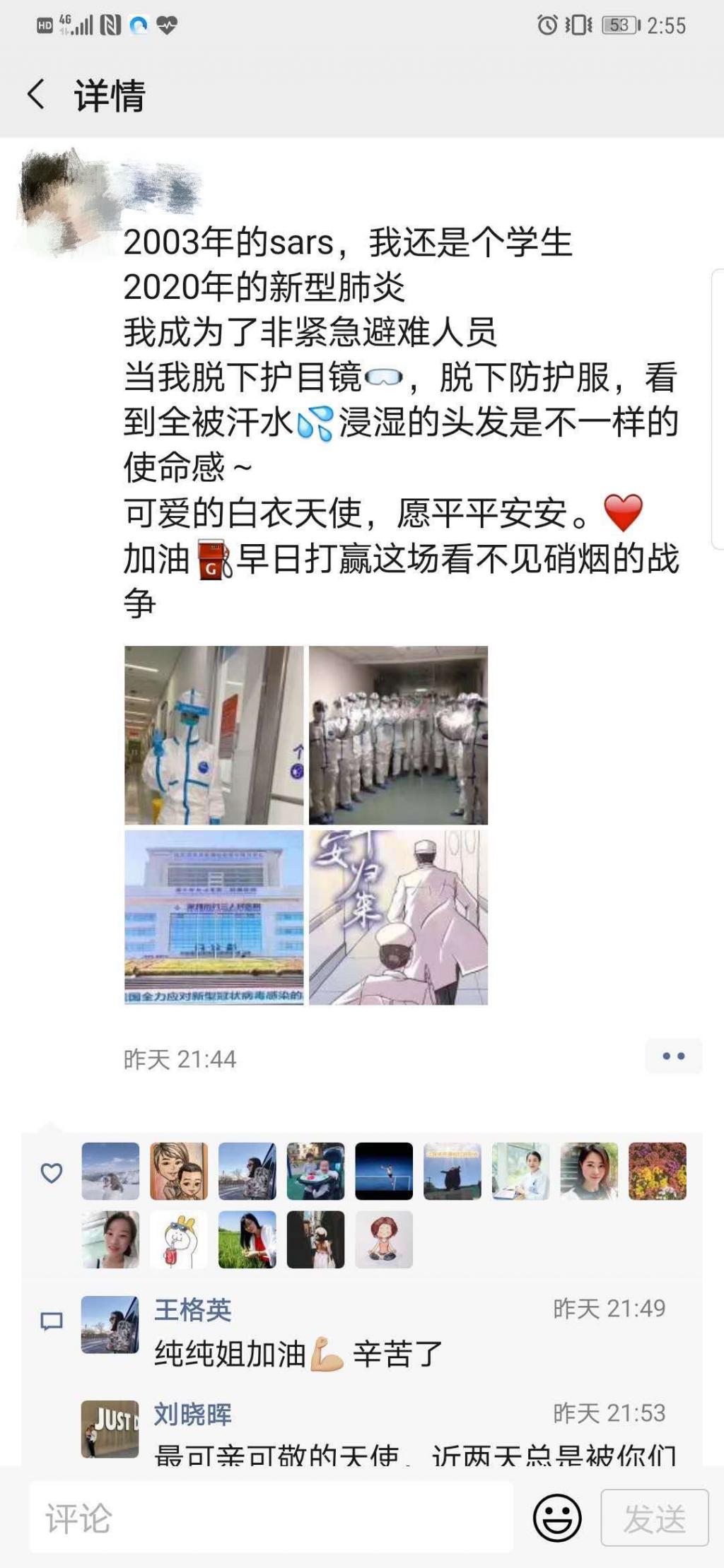Go back from the 详情 page
The height and width of the screenshot is (1568, 724).
point(36,94)
